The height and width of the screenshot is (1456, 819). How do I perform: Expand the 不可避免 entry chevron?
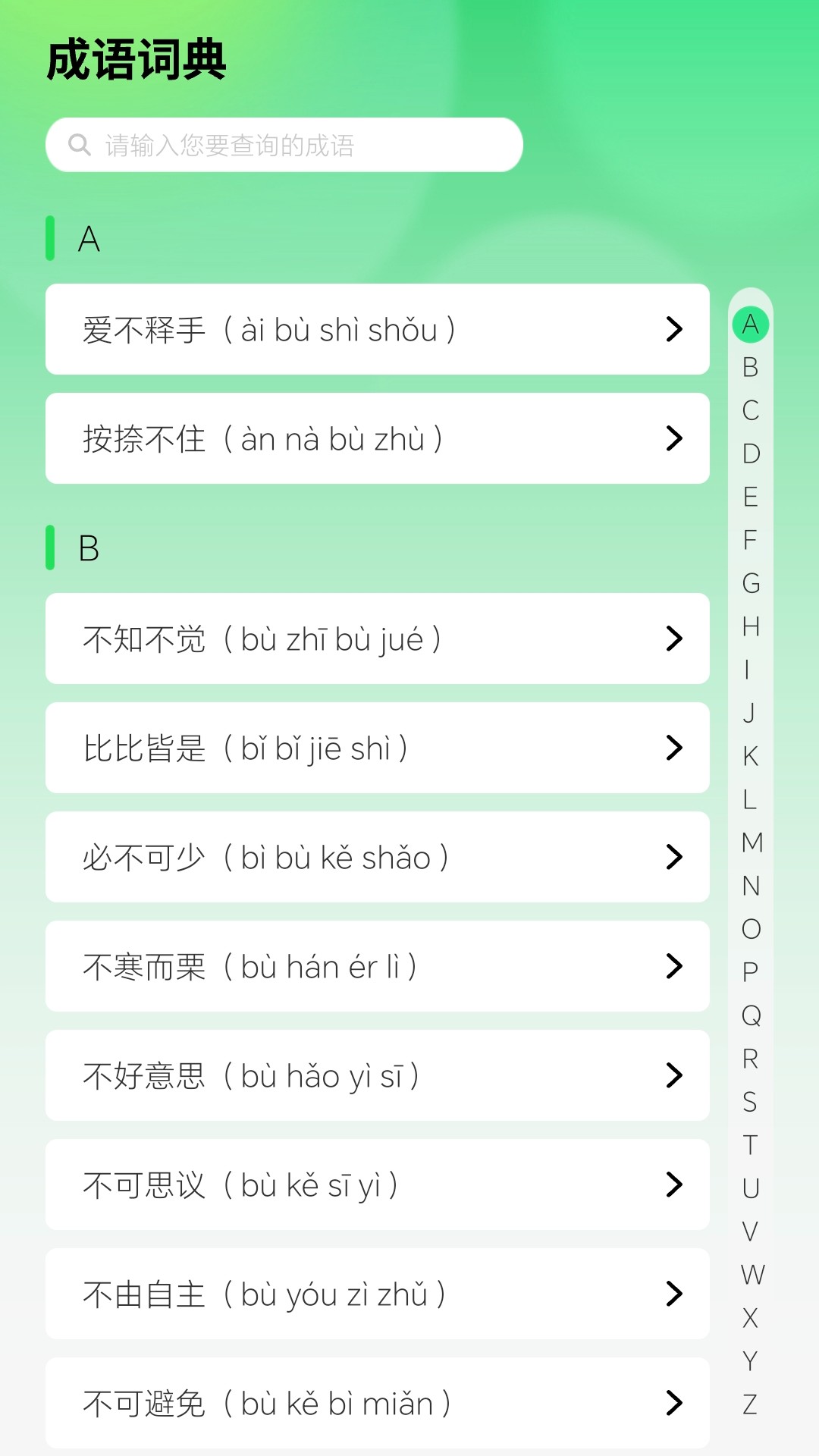pyautogui.click(x=674, y=1403)
